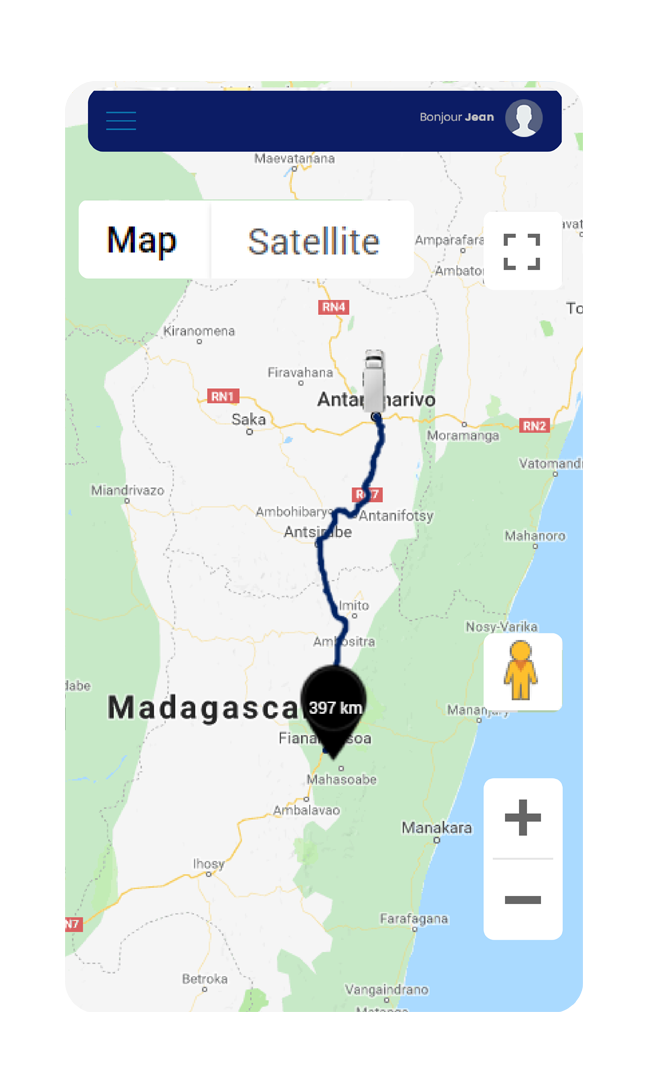The image size is (645, 1080).
Task: Tap the Street View pegman
Action: click(521, 671)
